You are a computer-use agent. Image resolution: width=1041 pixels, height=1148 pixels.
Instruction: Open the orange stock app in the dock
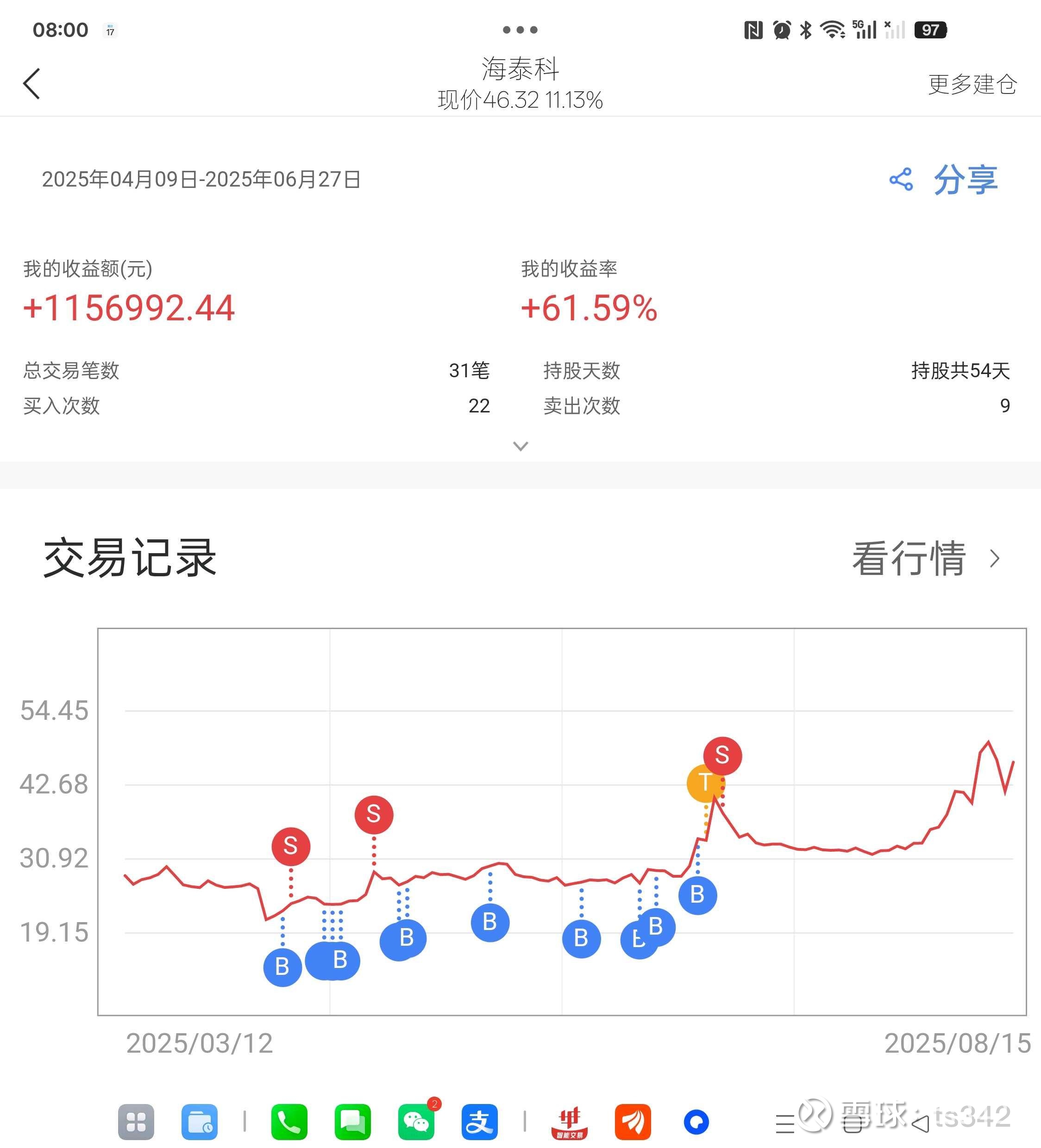coord(633,1122)
